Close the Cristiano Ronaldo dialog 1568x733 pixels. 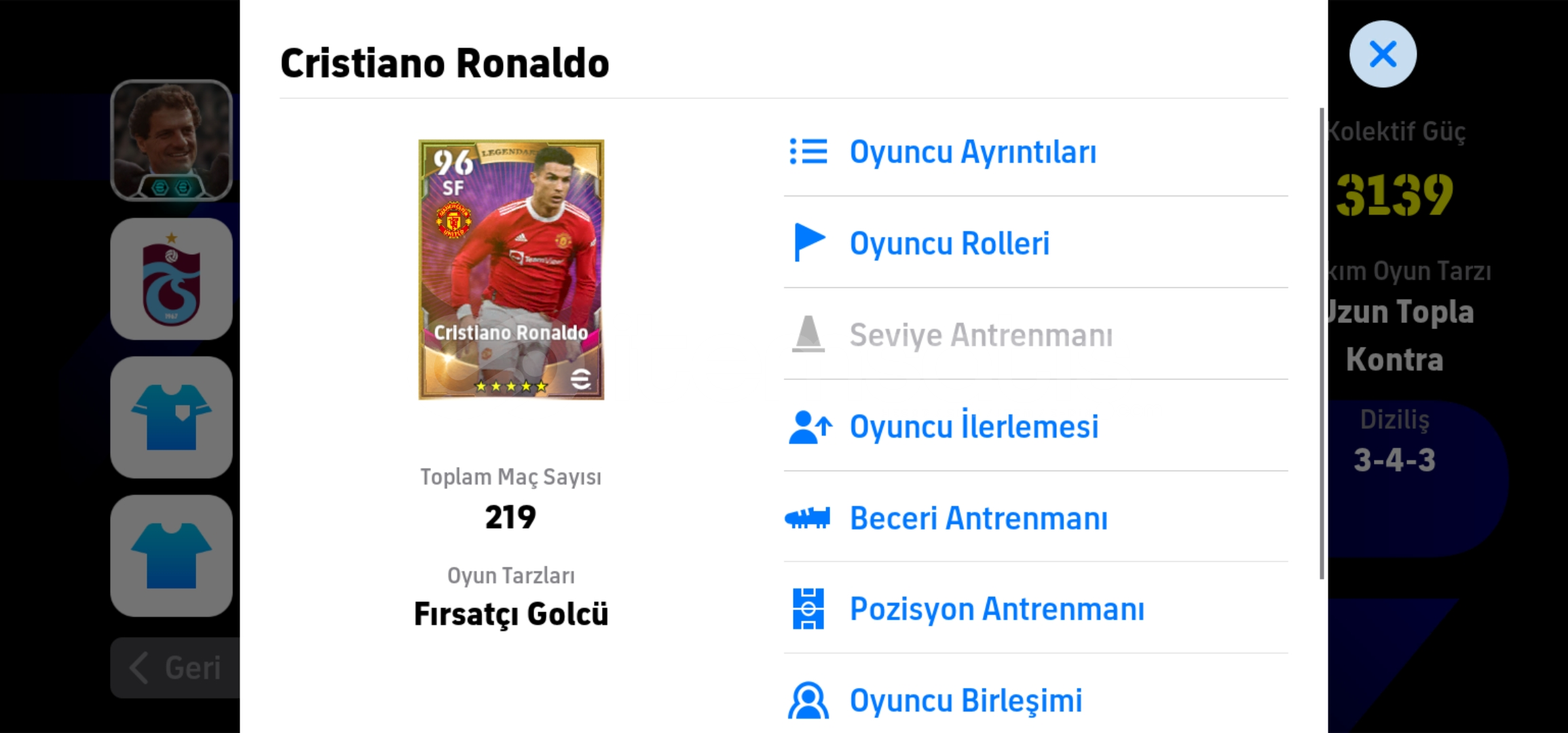(x=1383, y=54)
